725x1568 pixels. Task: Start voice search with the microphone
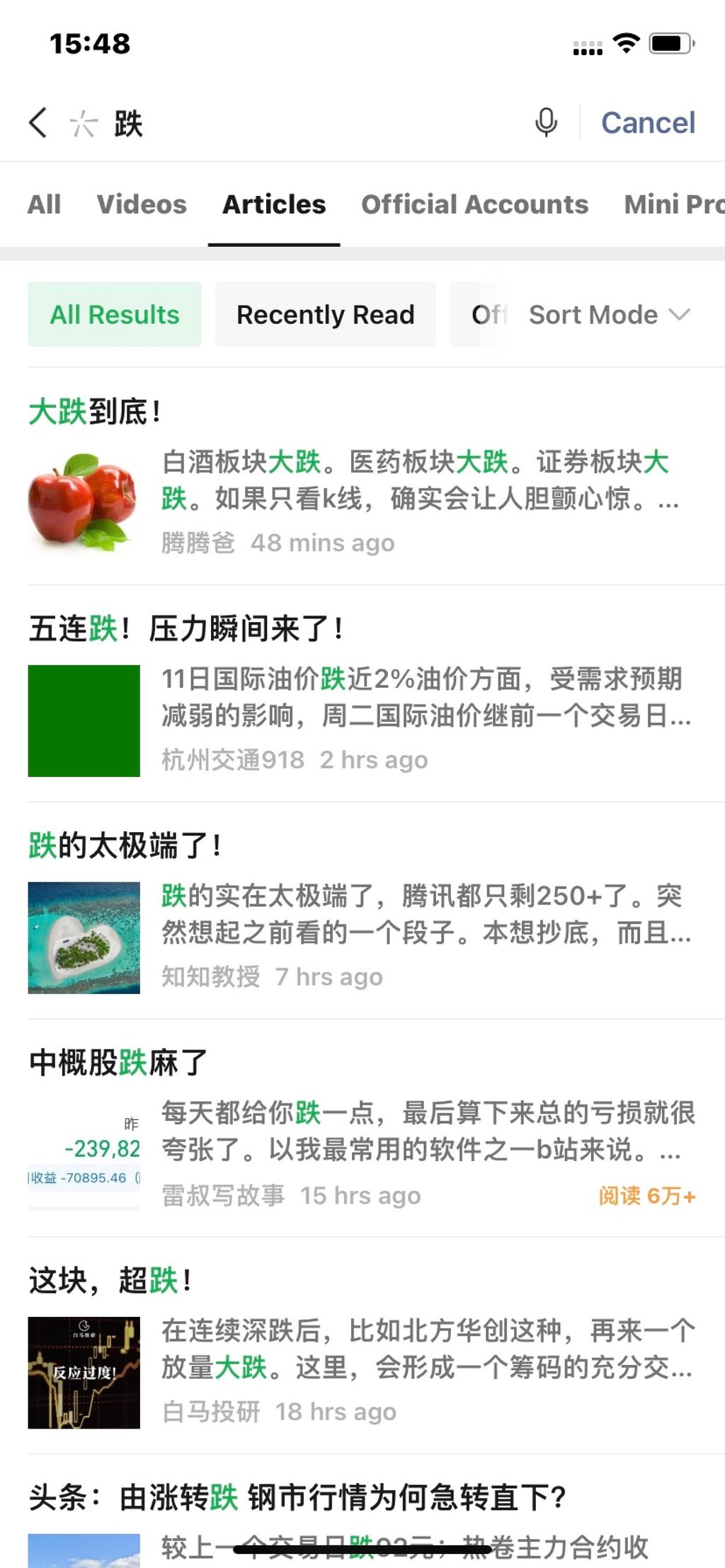(x=546, y=123)
